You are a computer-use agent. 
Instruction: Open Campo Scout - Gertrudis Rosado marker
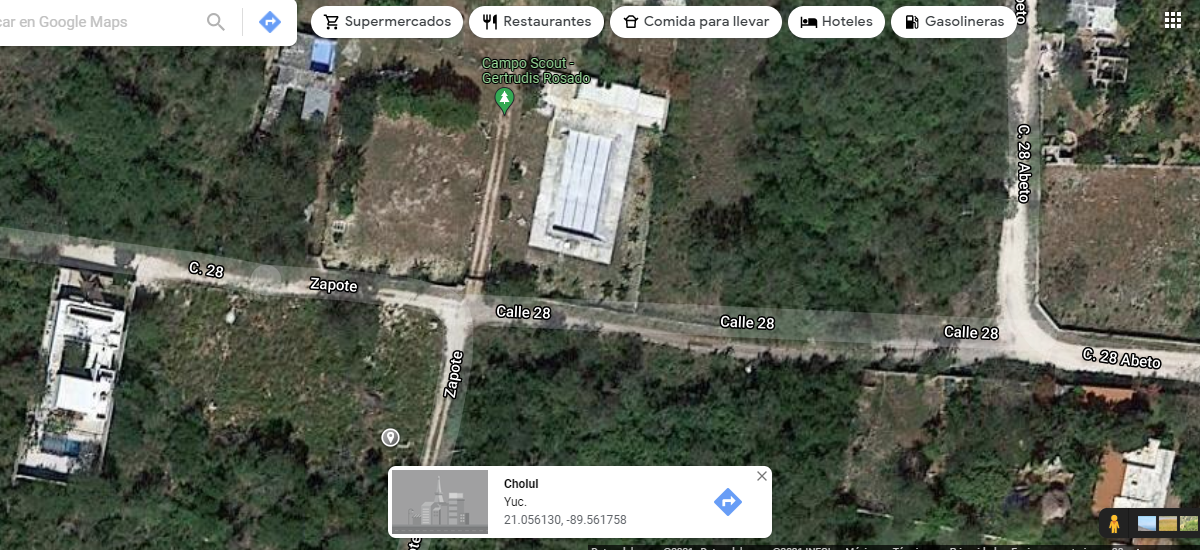[505, 99]
